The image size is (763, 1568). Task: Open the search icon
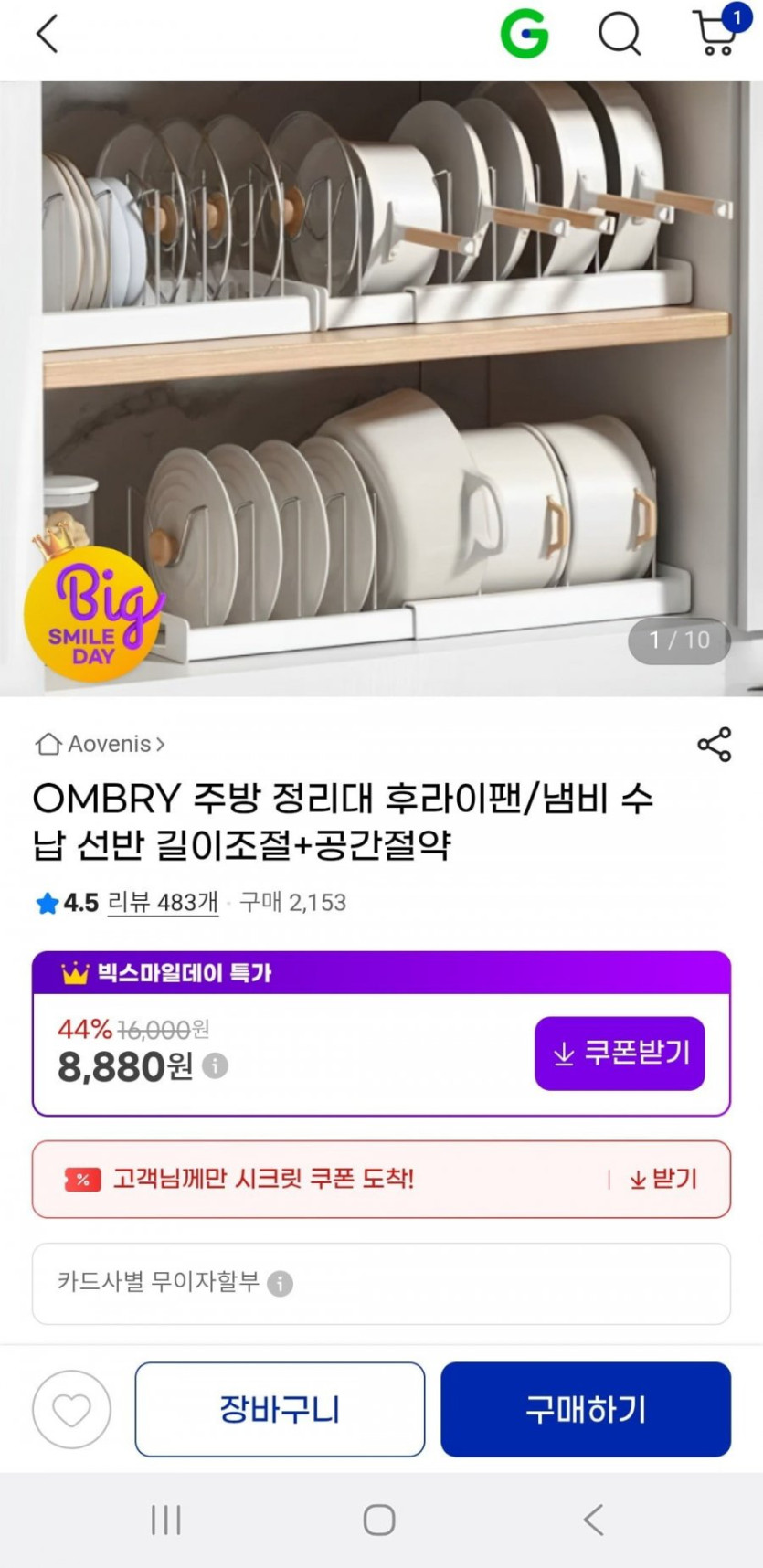click(x=620, y=35)
